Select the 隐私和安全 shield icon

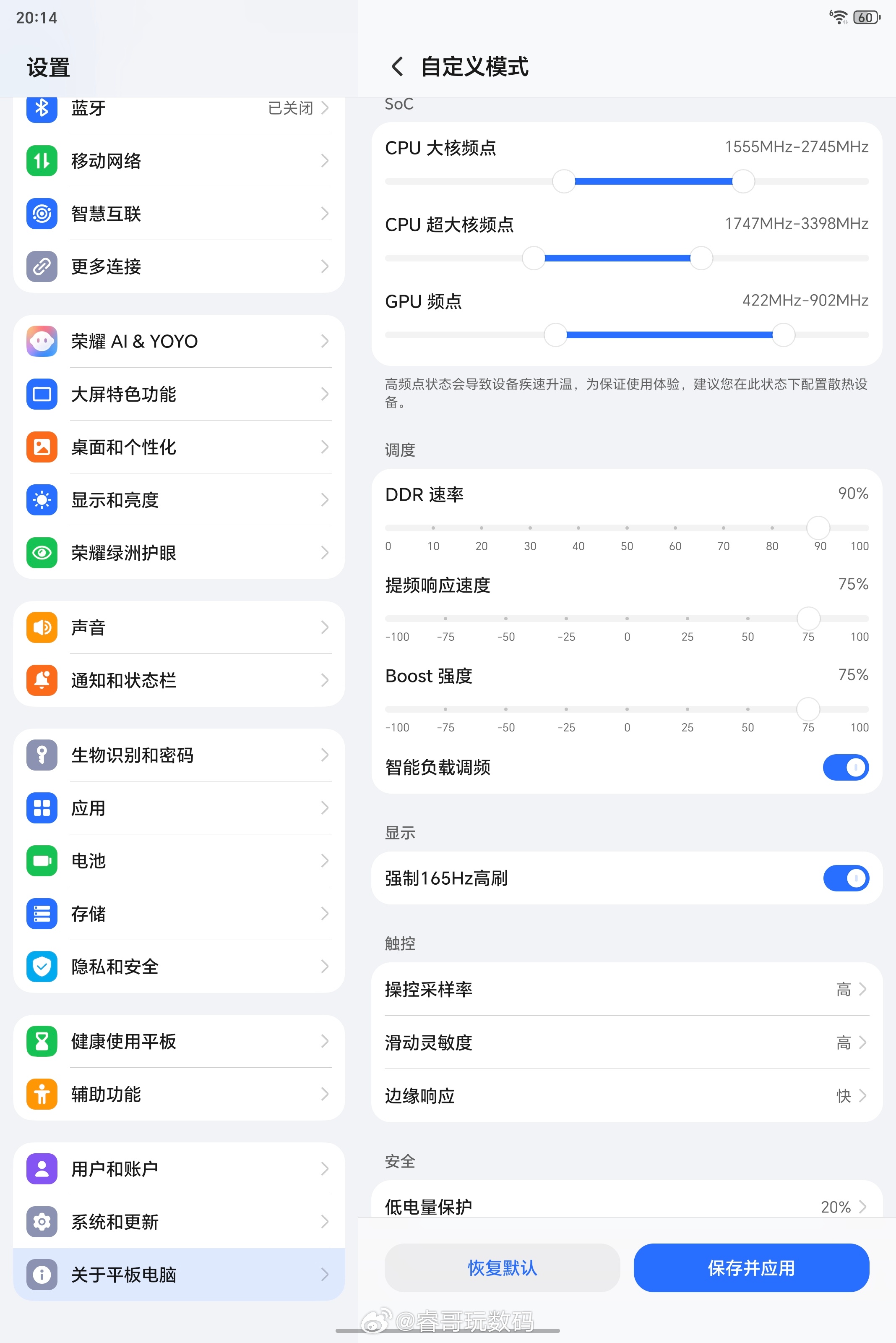41,966
